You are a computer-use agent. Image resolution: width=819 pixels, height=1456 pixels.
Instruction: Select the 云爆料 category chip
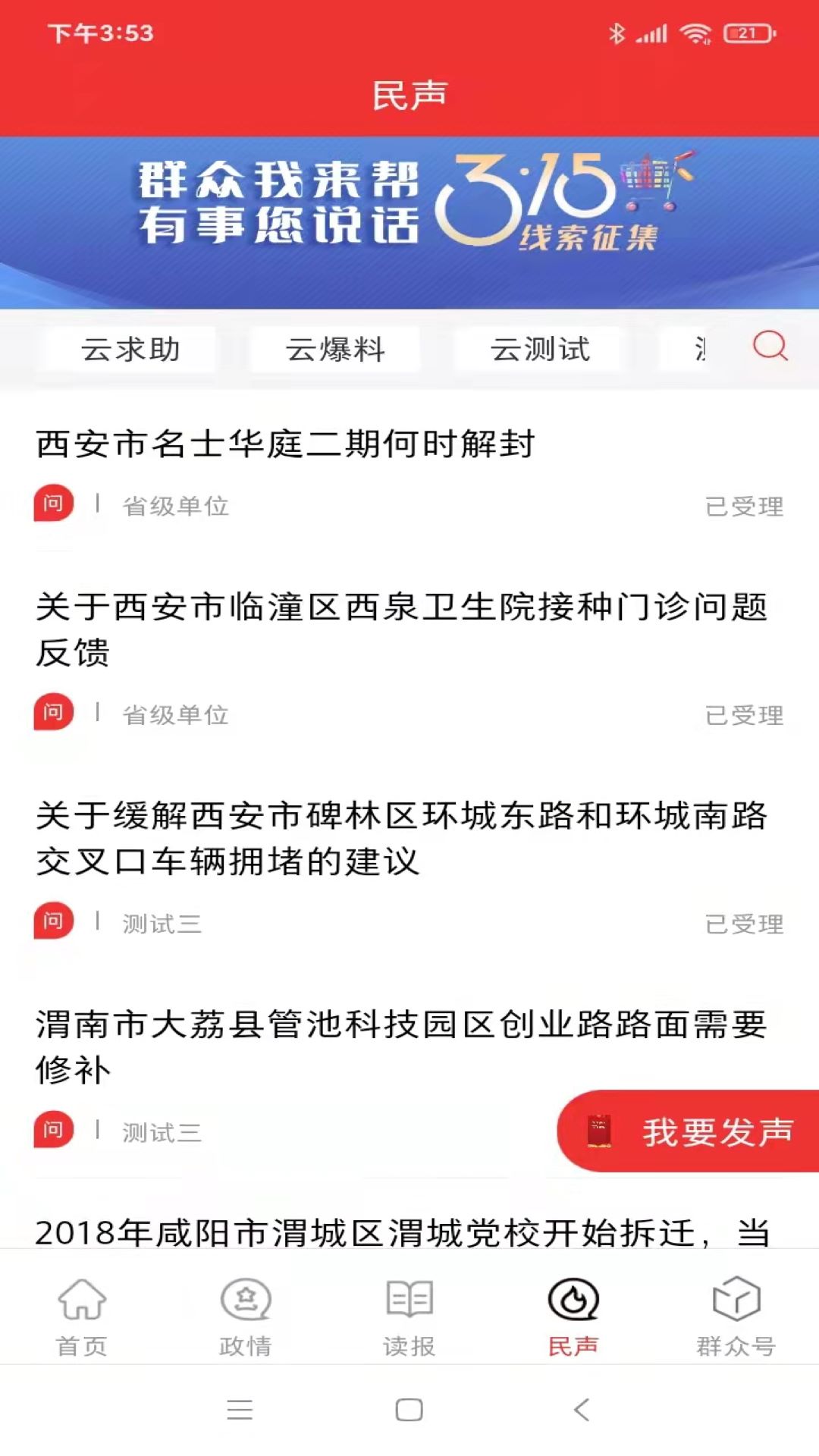pyautogui.click(x=335, y=350)
